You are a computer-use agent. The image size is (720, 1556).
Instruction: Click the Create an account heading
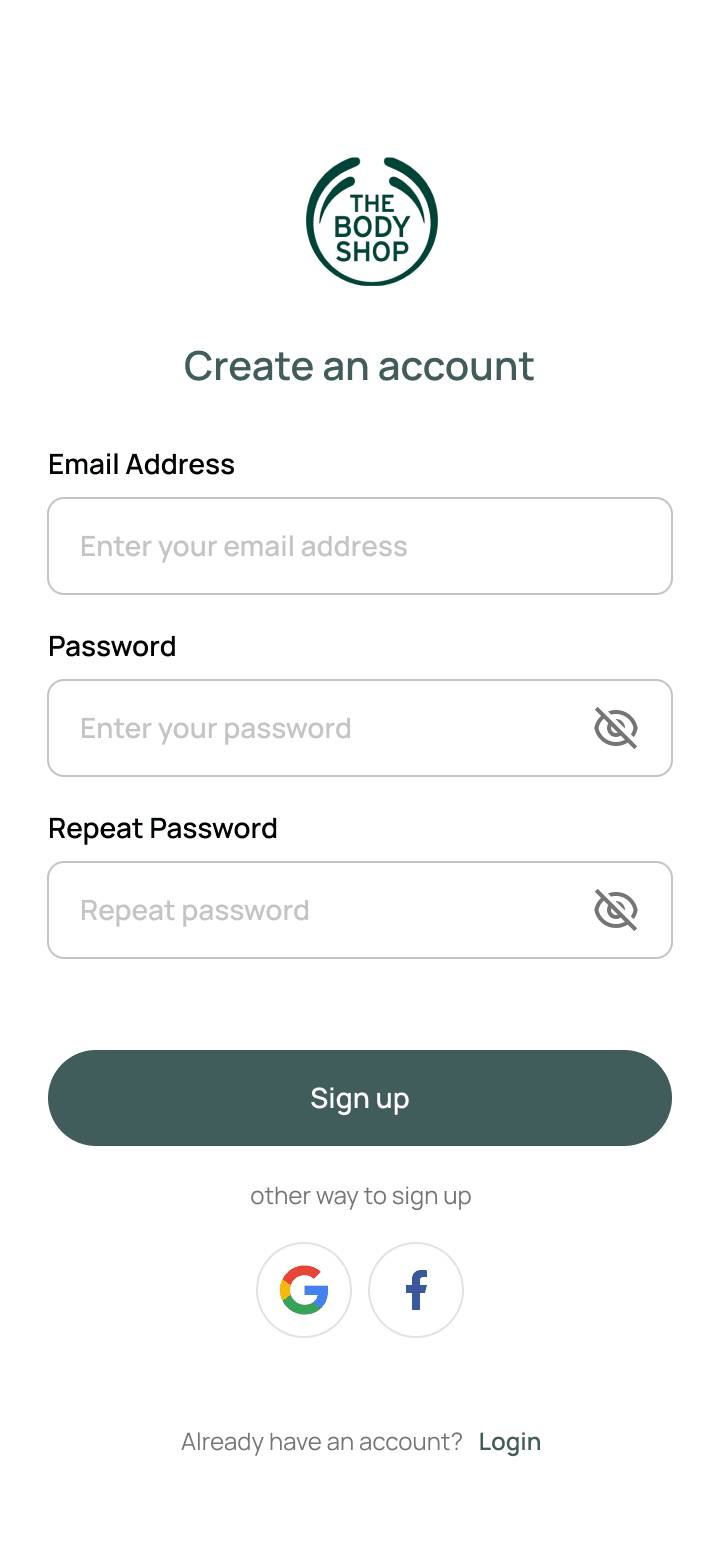click(360, 366)
